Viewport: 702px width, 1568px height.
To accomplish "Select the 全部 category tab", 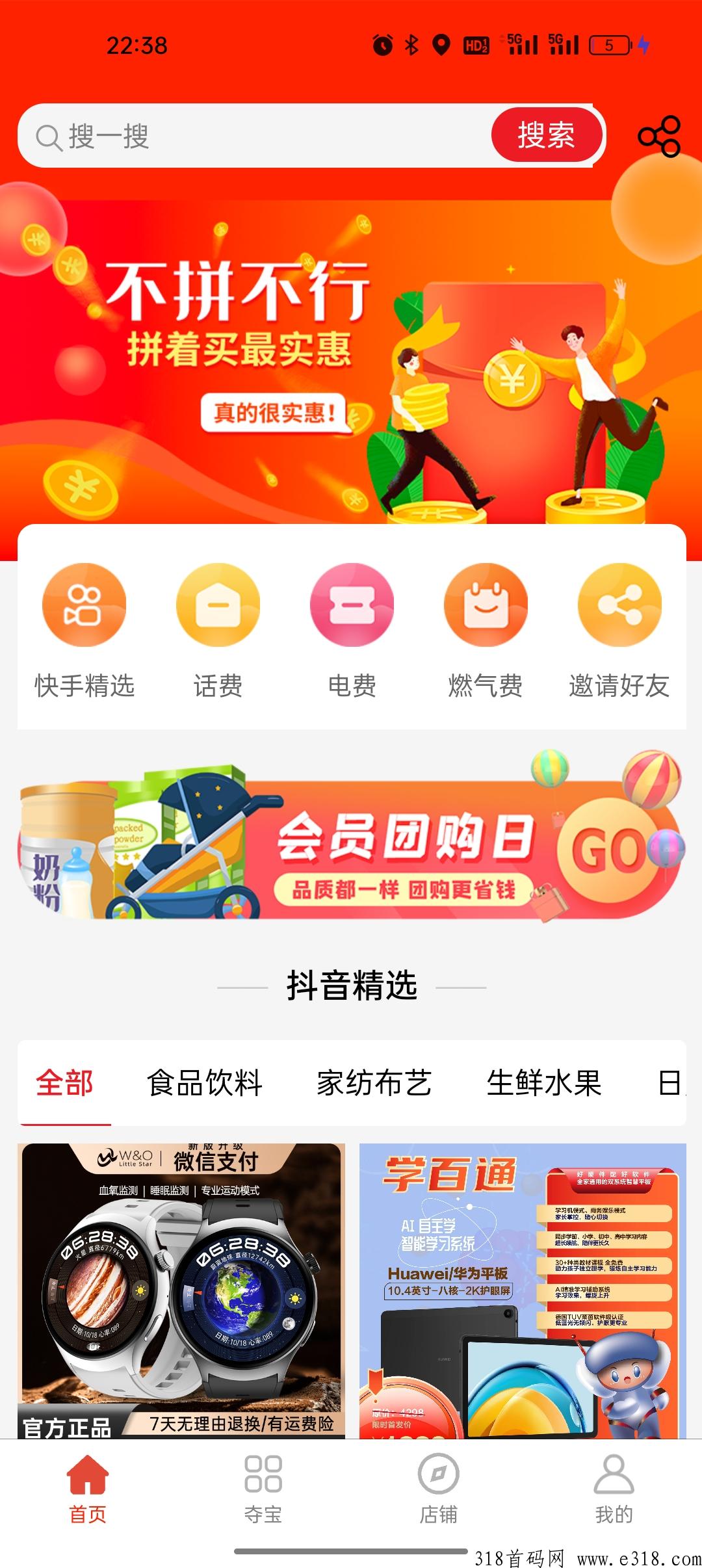I will pyautogui.click(x=64, y=1084).
